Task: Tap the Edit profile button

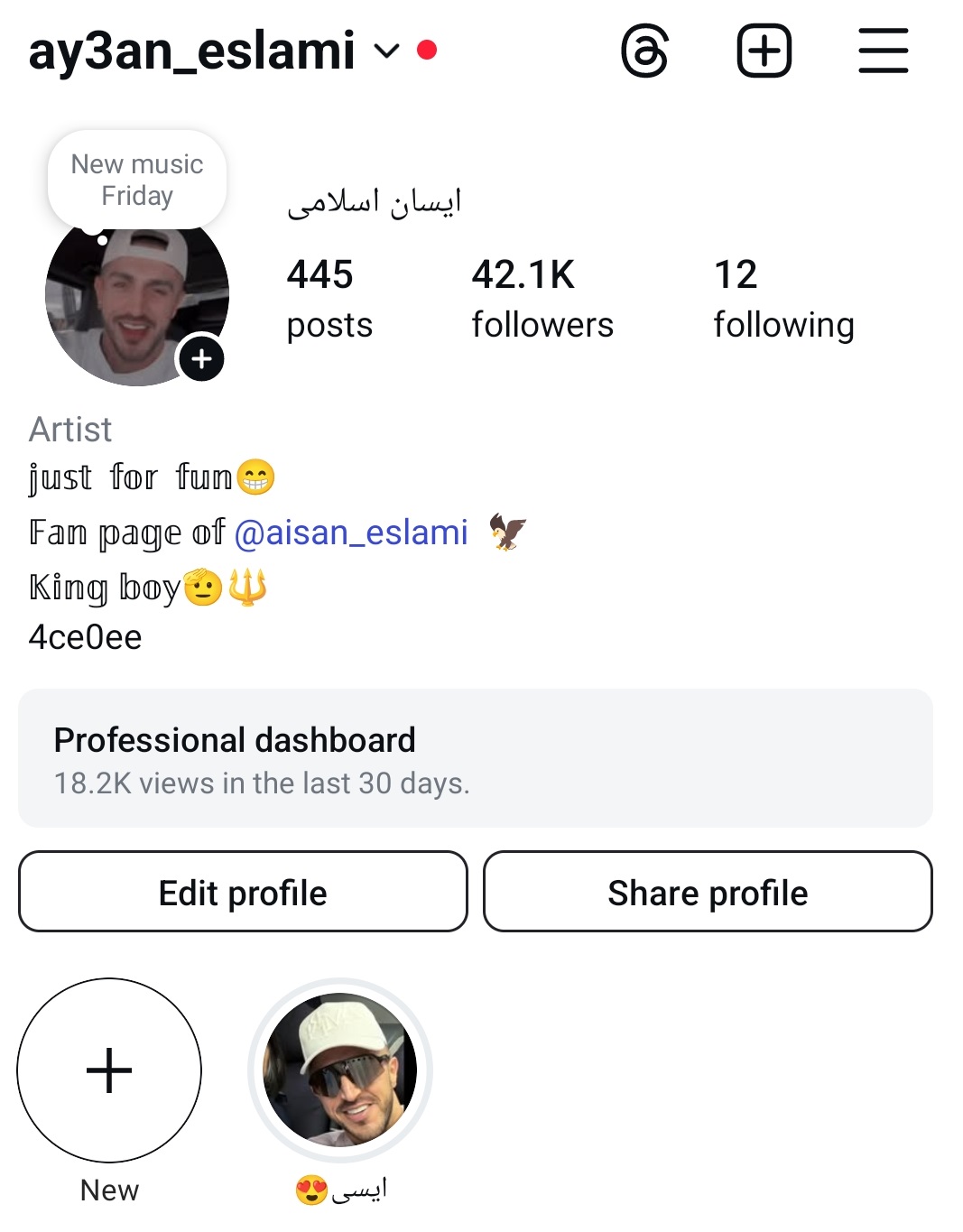Action: (x=243, y=892)
